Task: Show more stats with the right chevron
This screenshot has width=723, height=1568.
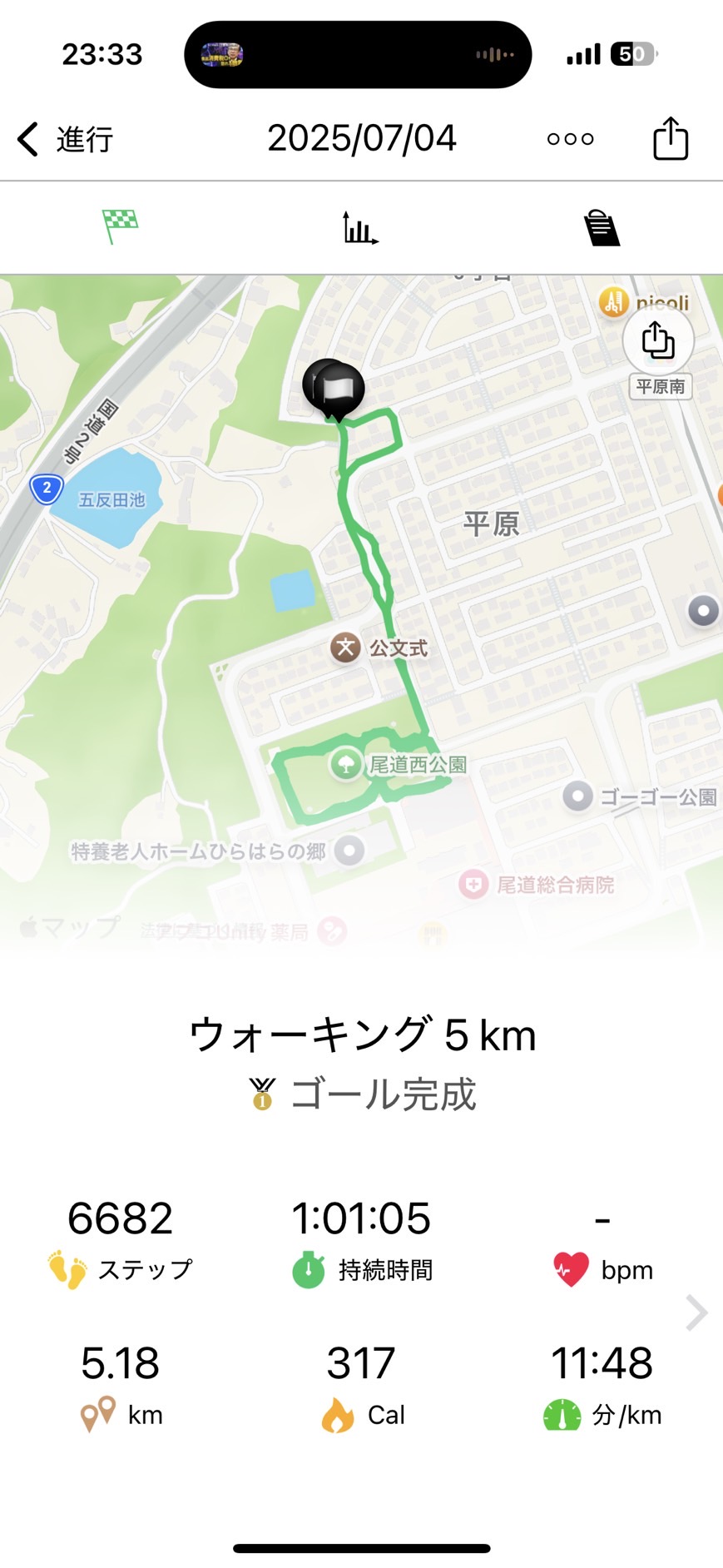Action: coord(696,1313)
